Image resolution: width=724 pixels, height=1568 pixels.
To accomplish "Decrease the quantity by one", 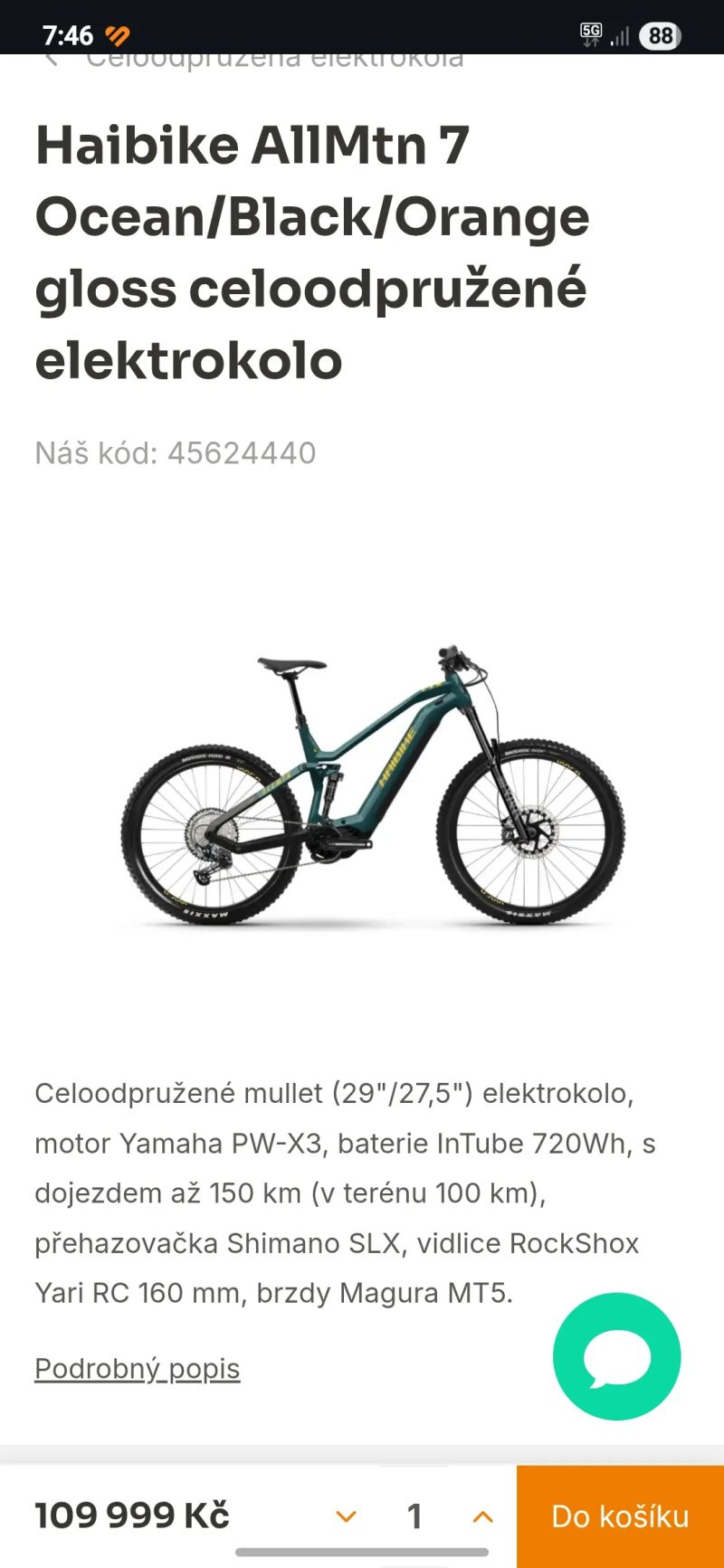I will tap(346, 1516).
